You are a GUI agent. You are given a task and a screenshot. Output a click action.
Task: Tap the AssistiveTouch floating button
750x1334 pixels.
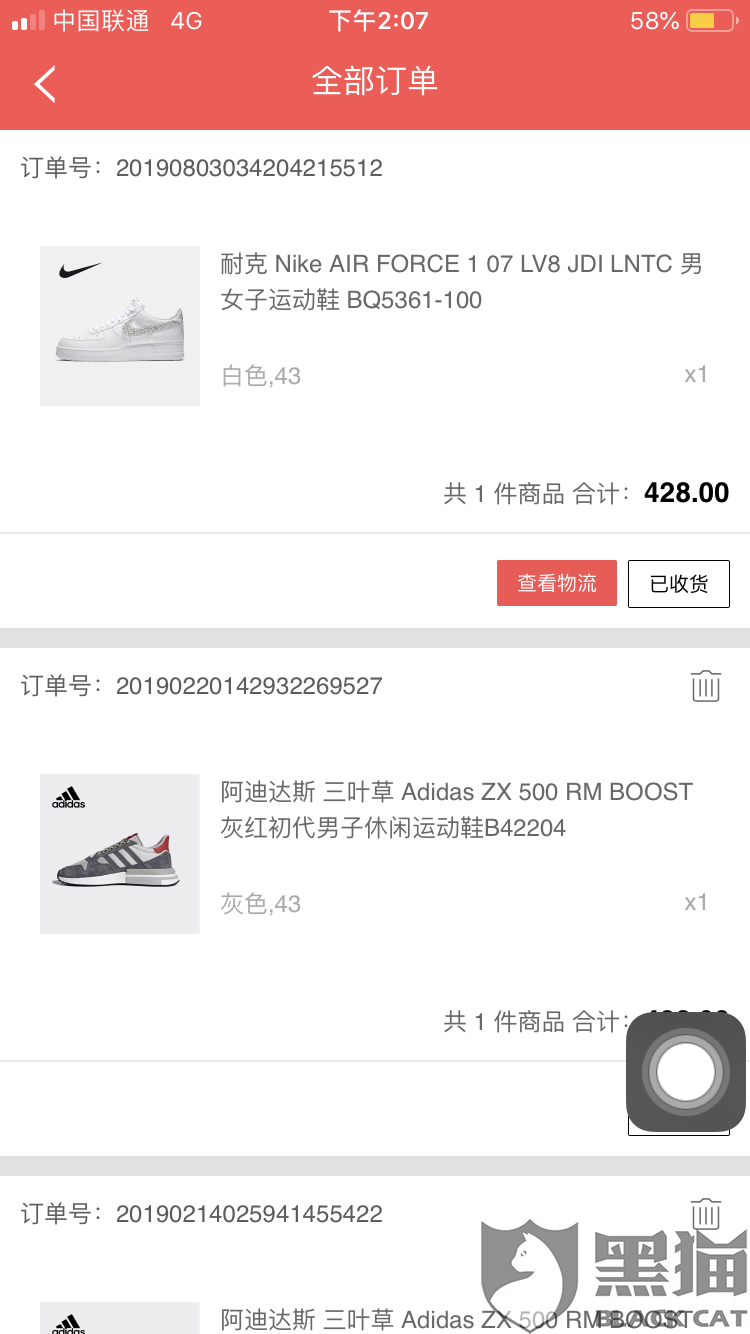pos(686,1072)
